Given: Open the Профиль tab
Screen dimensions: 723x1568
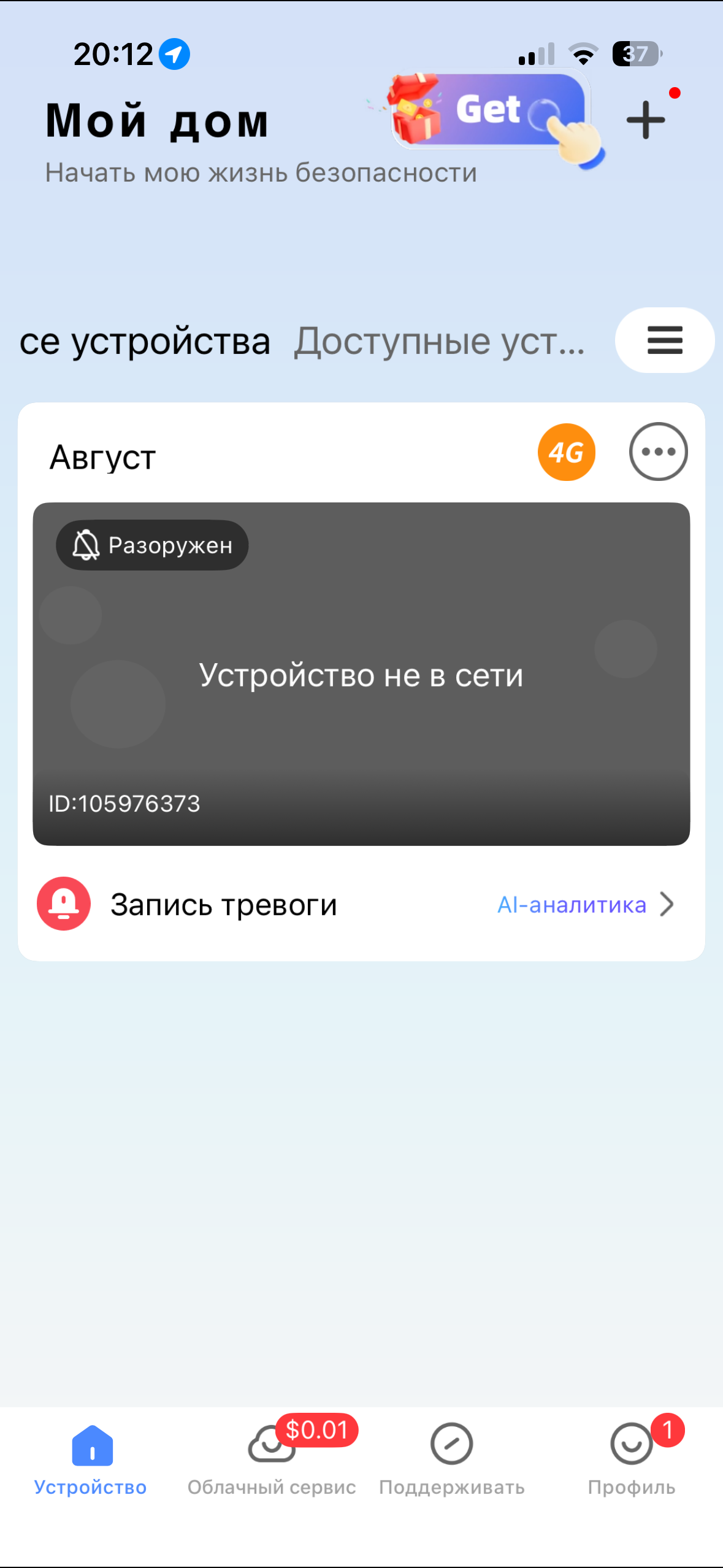Looking at the screenshot, I should coord(631,1459).
